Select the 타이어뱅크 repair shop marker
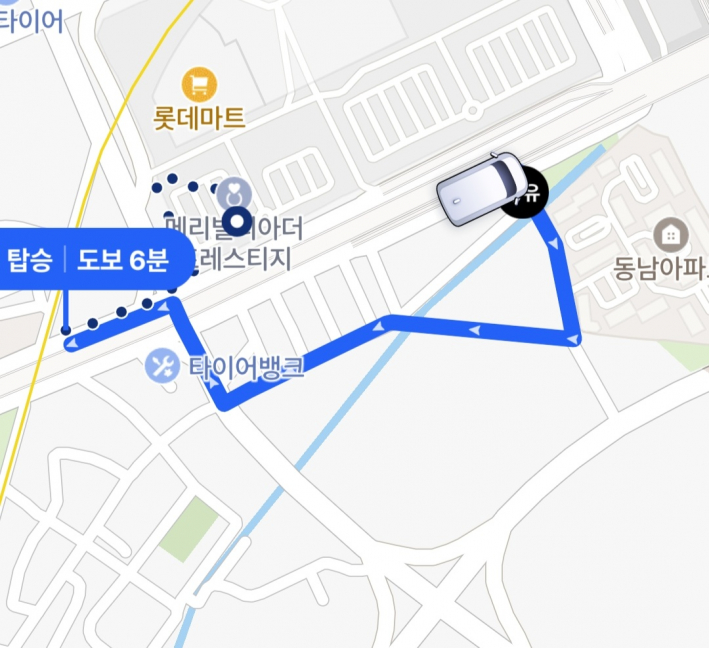 (162, 366)
